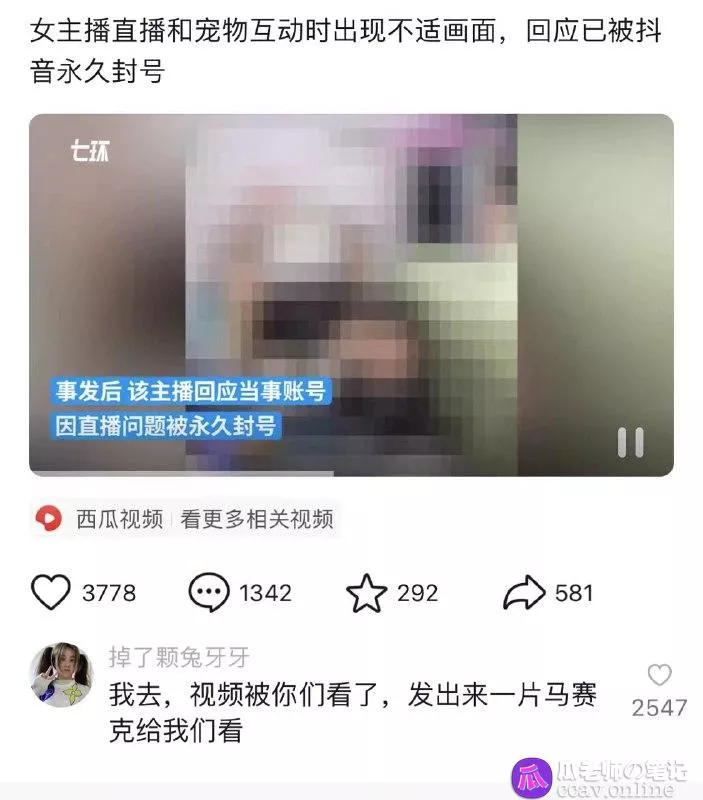703x800 pixels.
Task: Open 西瓜视频 to see more related videos
Action: [185, 519]
